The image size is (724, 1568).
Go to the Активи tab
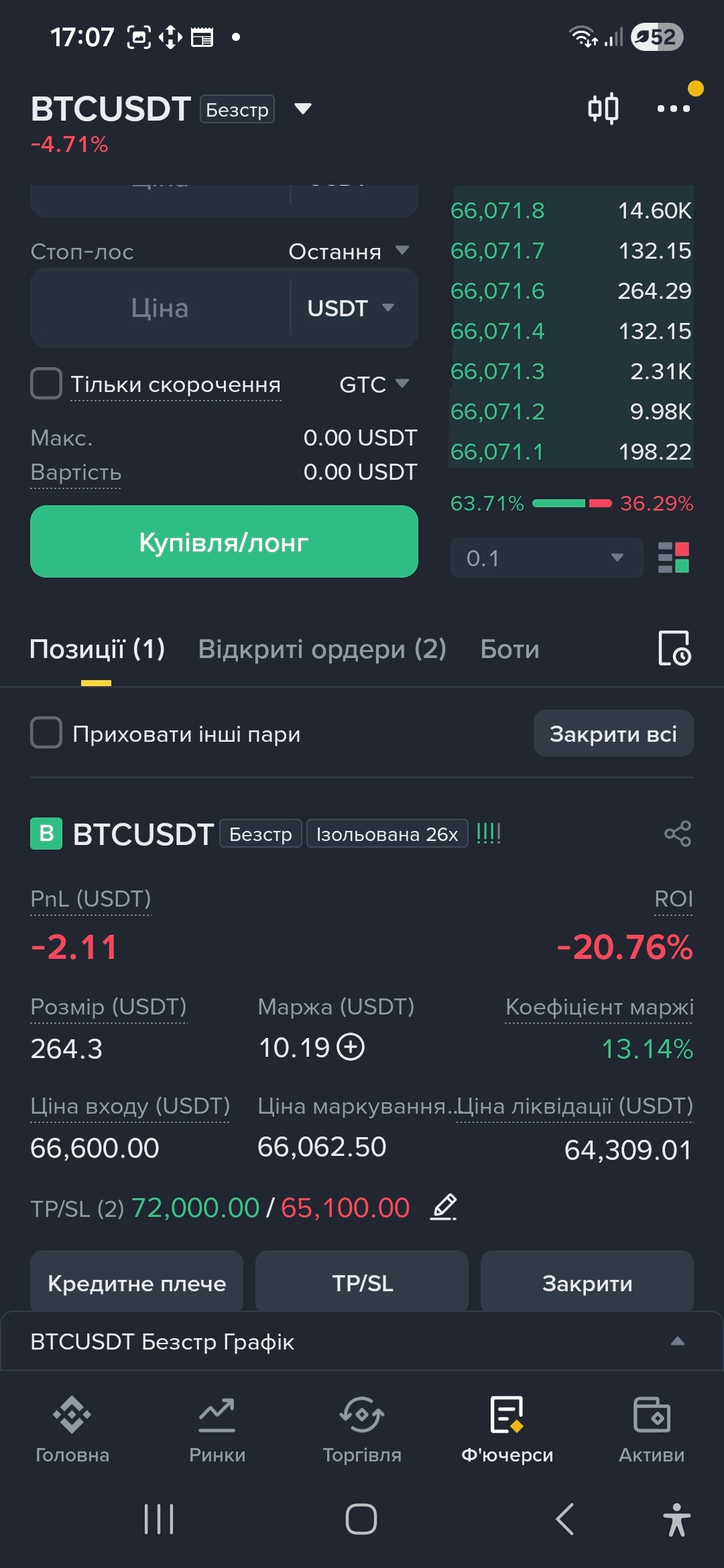(x=652, y=1429)
